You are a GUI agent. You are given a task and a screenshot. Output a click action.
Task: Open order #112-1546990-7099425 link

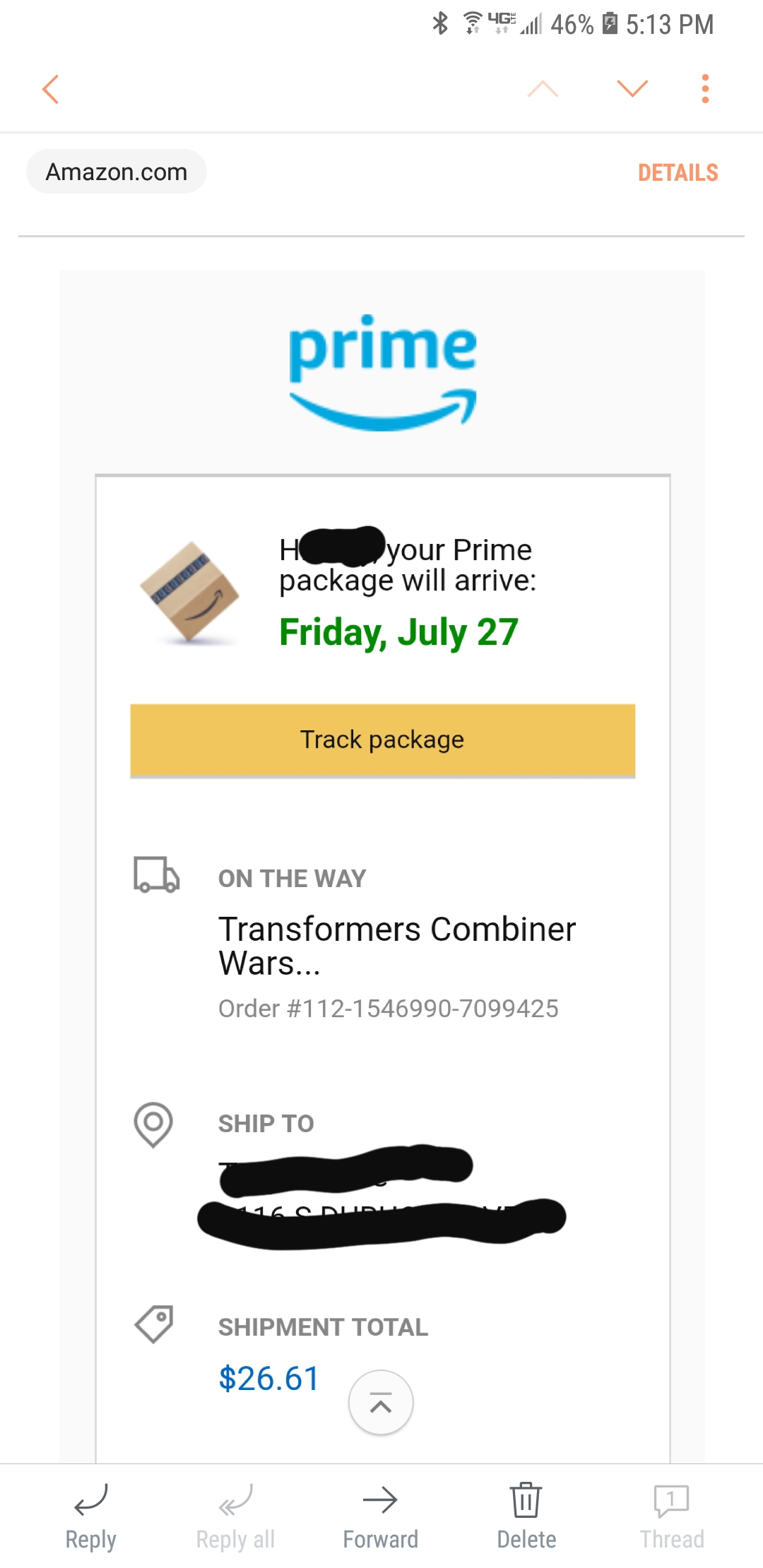tap(388, 1009)
